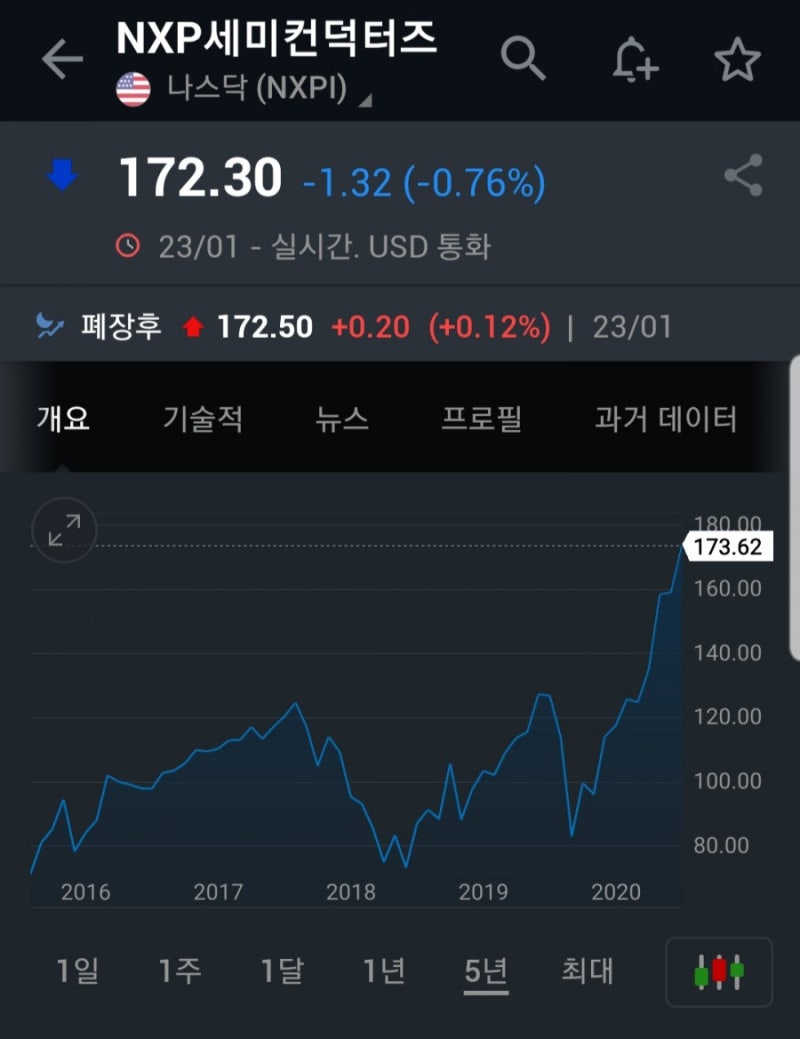
Task: Tap the back arrow to go back
Action: (62, 57)
